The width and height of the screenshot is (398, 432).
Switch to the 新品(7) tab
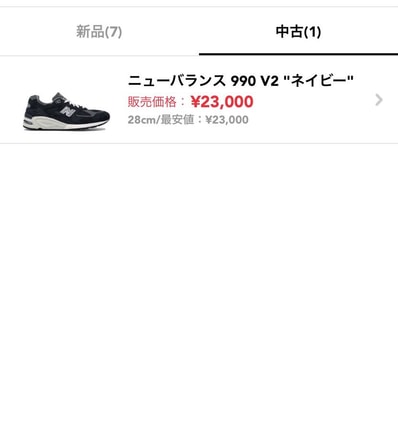click(99, 32)
